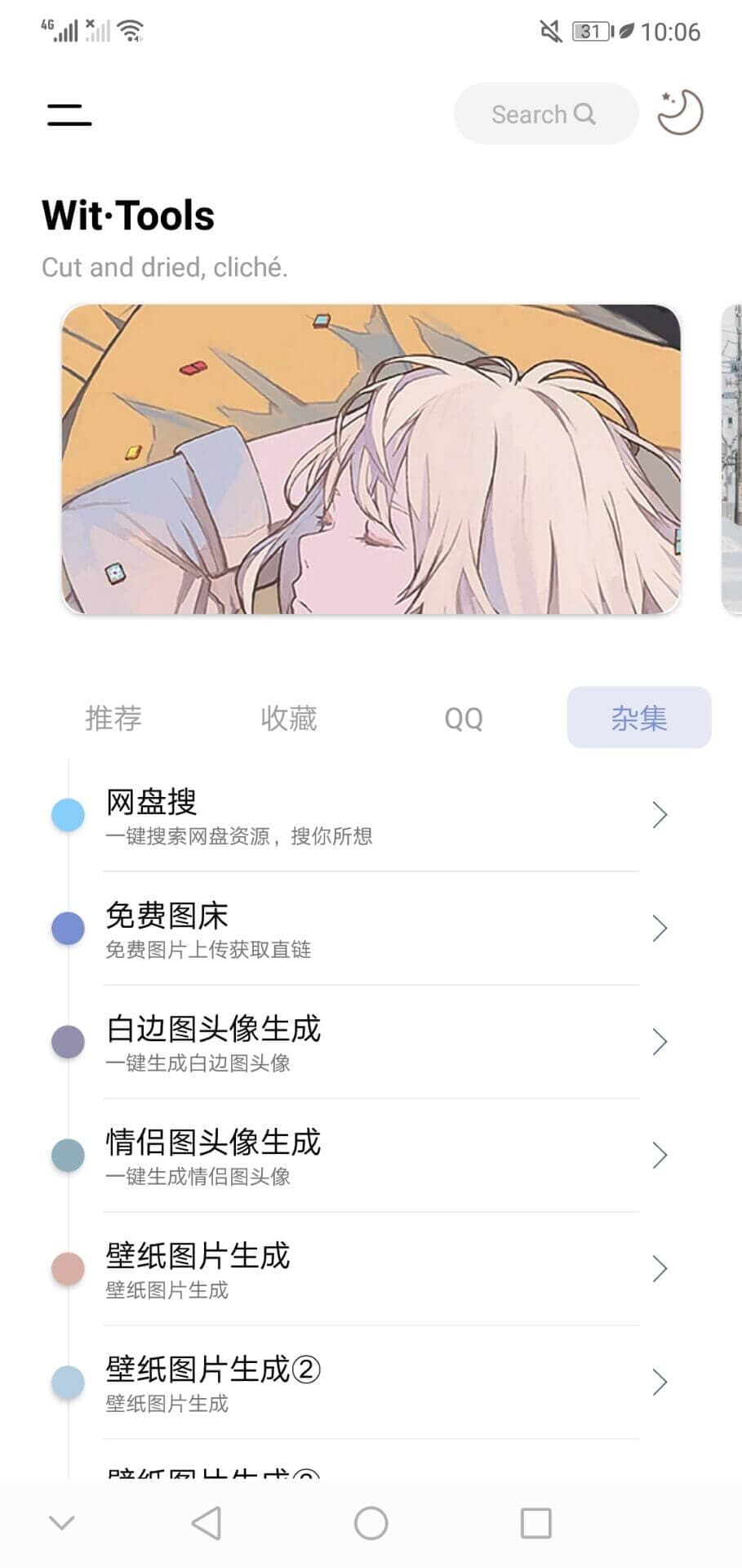Switch to the 推荐 tab
The image size is (742, 1568).
(113, 718)
